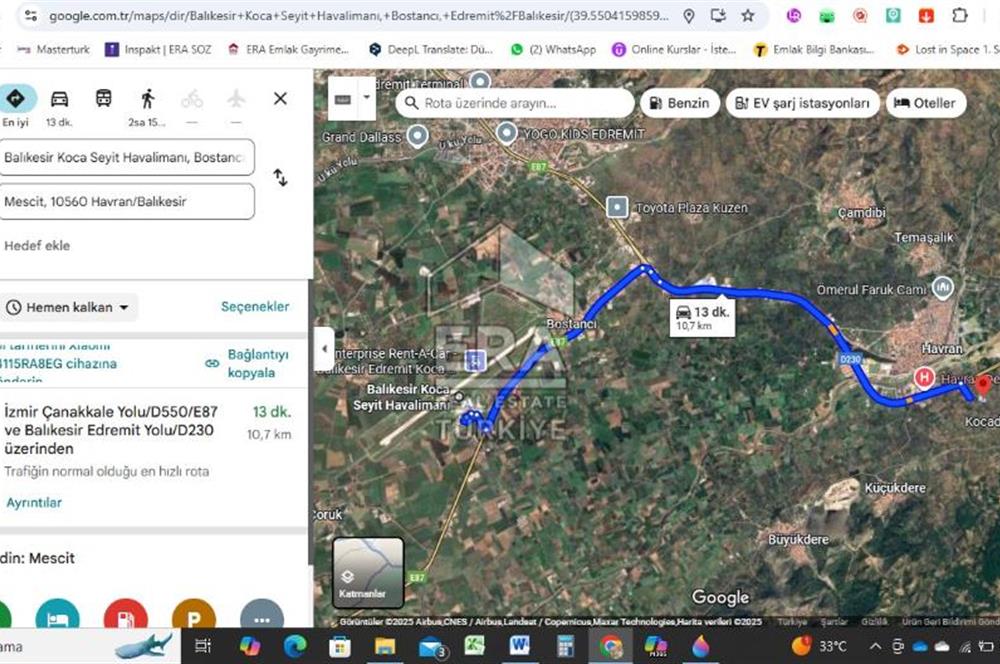This screenshot has width=1000, height=664.
Task: Add a stop with Hedef ekle
Action: [37, 245]
